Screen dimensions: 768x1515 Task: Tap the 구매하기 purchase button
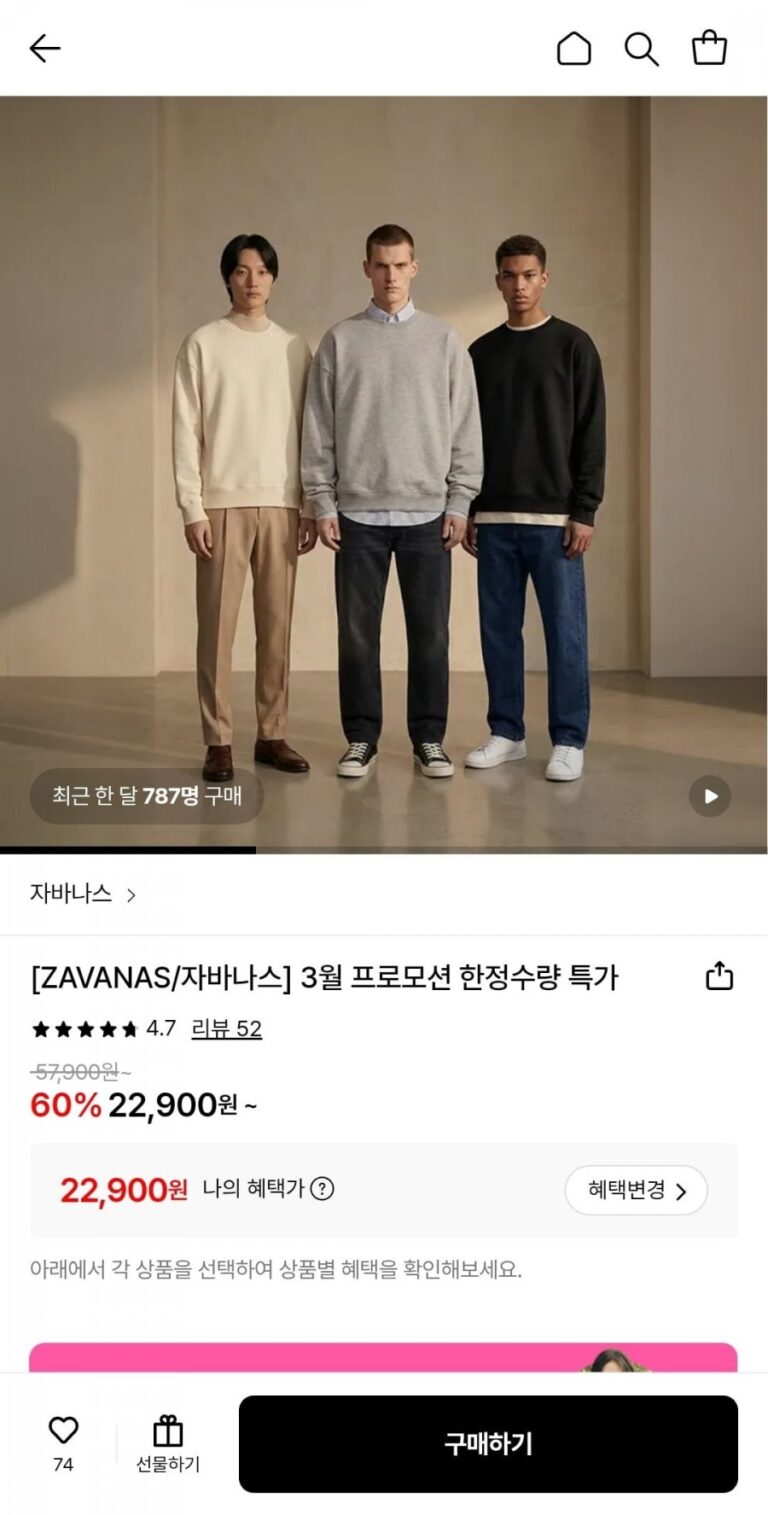(488, 1444)
